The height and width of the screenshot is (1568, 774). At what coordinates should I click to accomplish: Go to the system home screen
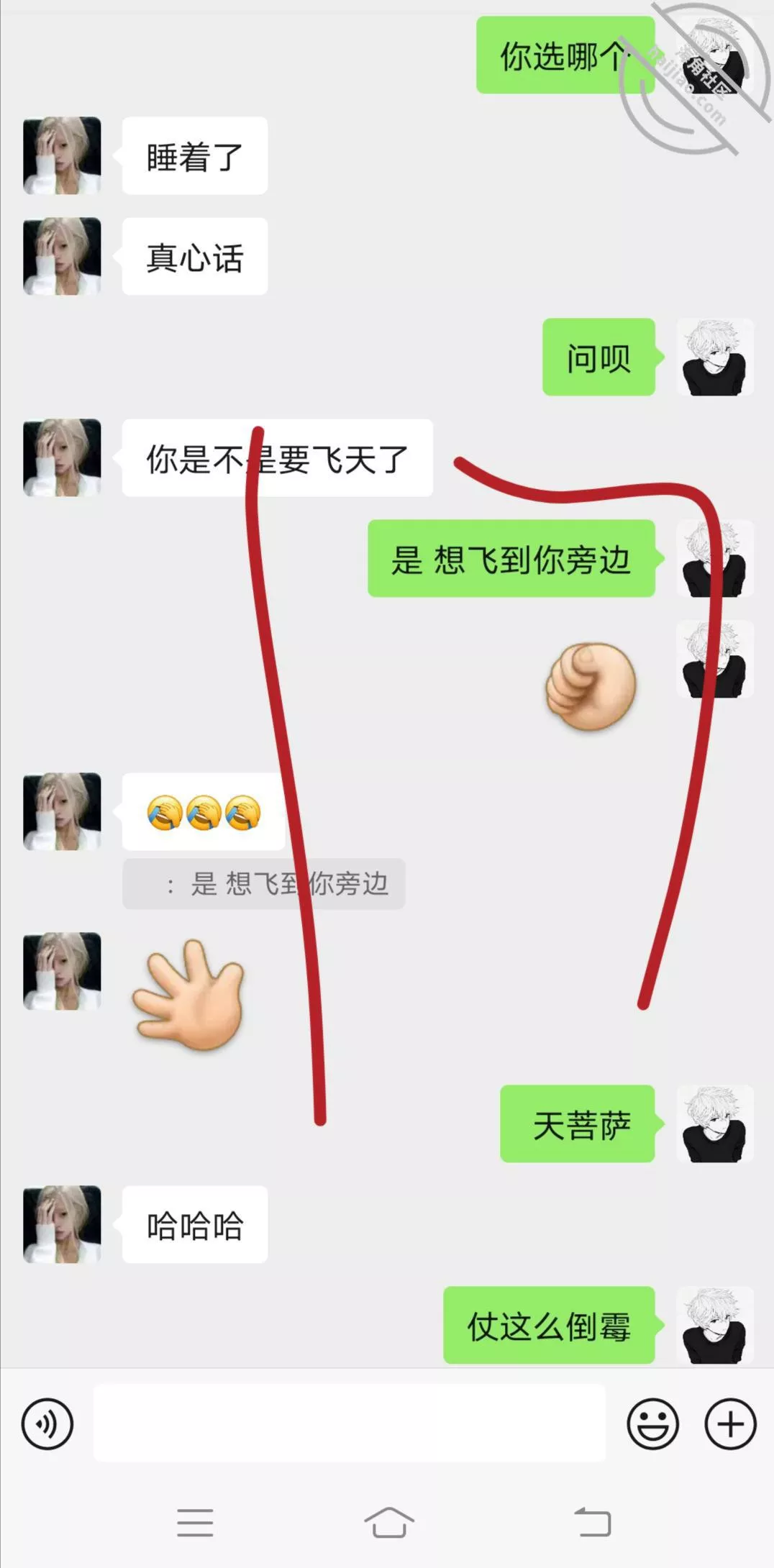pyautogui.click(x=388, y=1522)
